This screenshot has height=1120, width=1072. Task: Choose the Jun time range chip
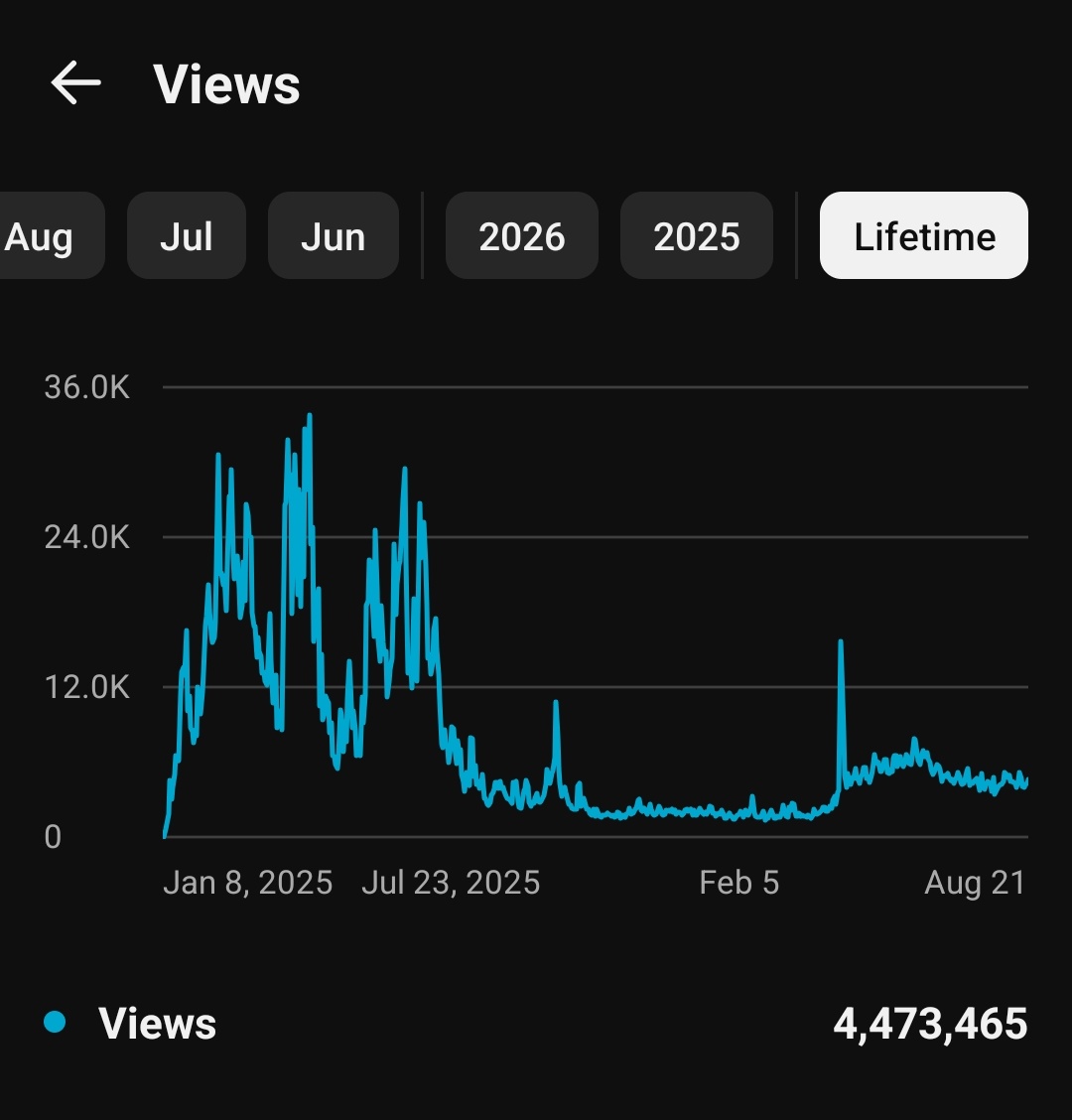pyautogui.click(x=333, y=235)
